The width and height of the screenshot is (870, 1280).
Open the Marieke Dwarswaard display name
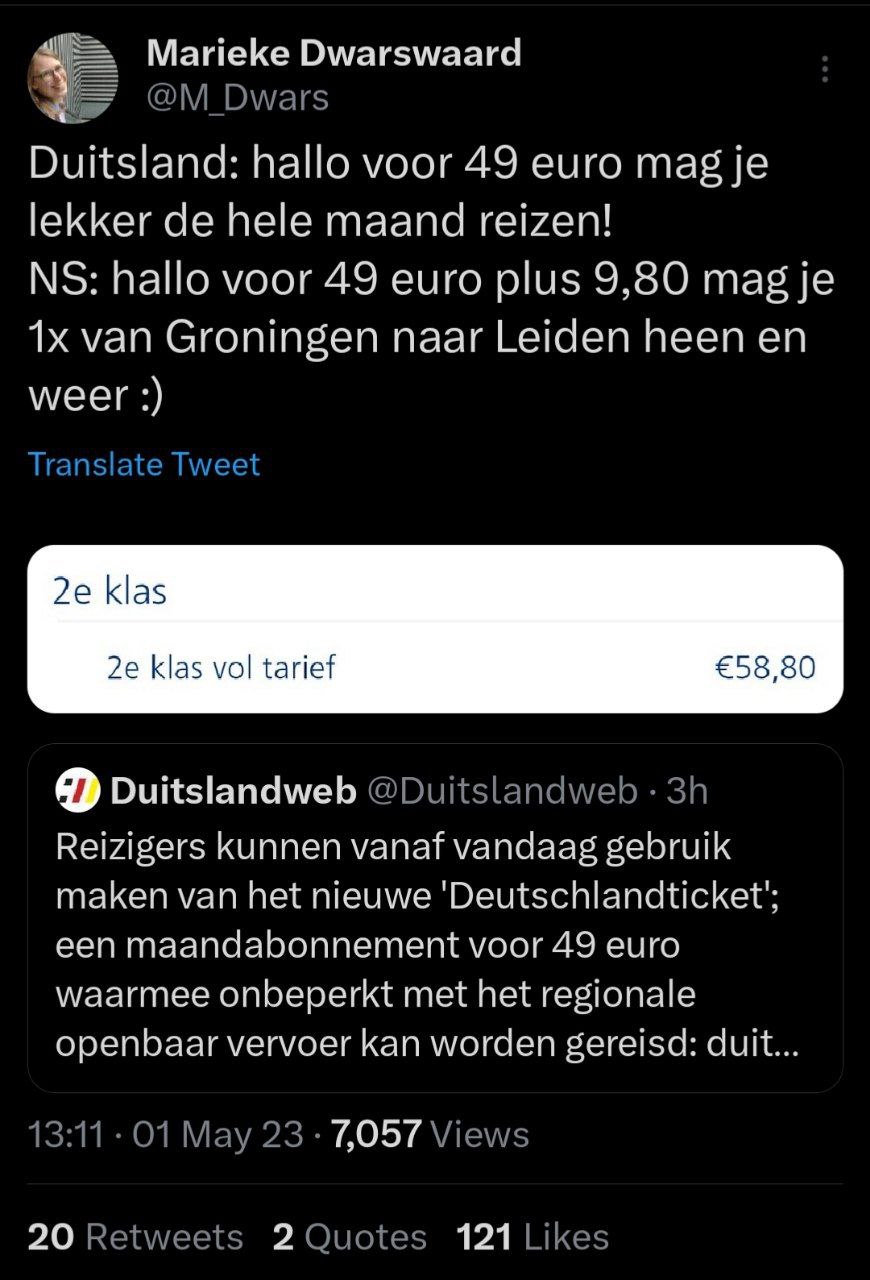tap(334, 53)
